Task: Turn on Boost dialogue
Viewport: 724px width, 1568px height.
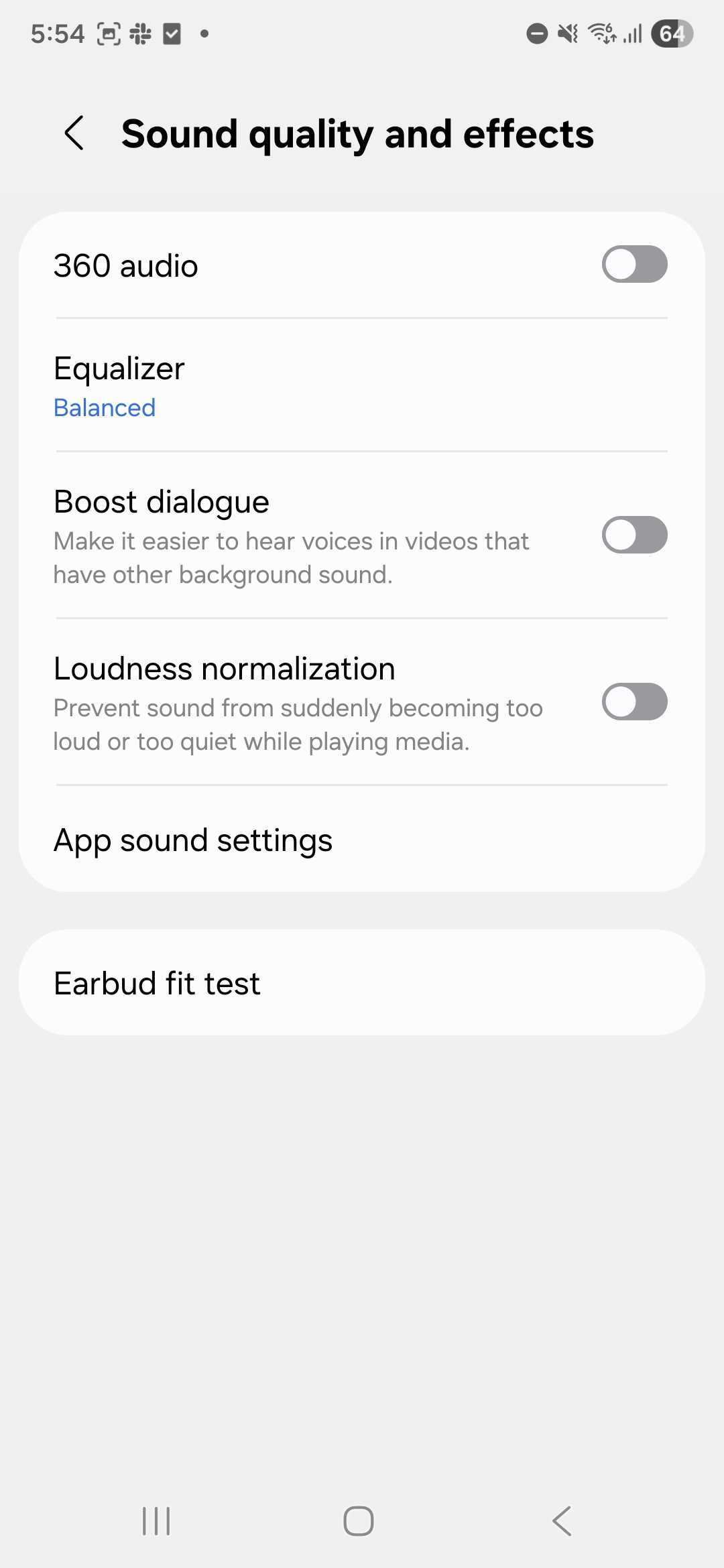Action: point(633,535)
